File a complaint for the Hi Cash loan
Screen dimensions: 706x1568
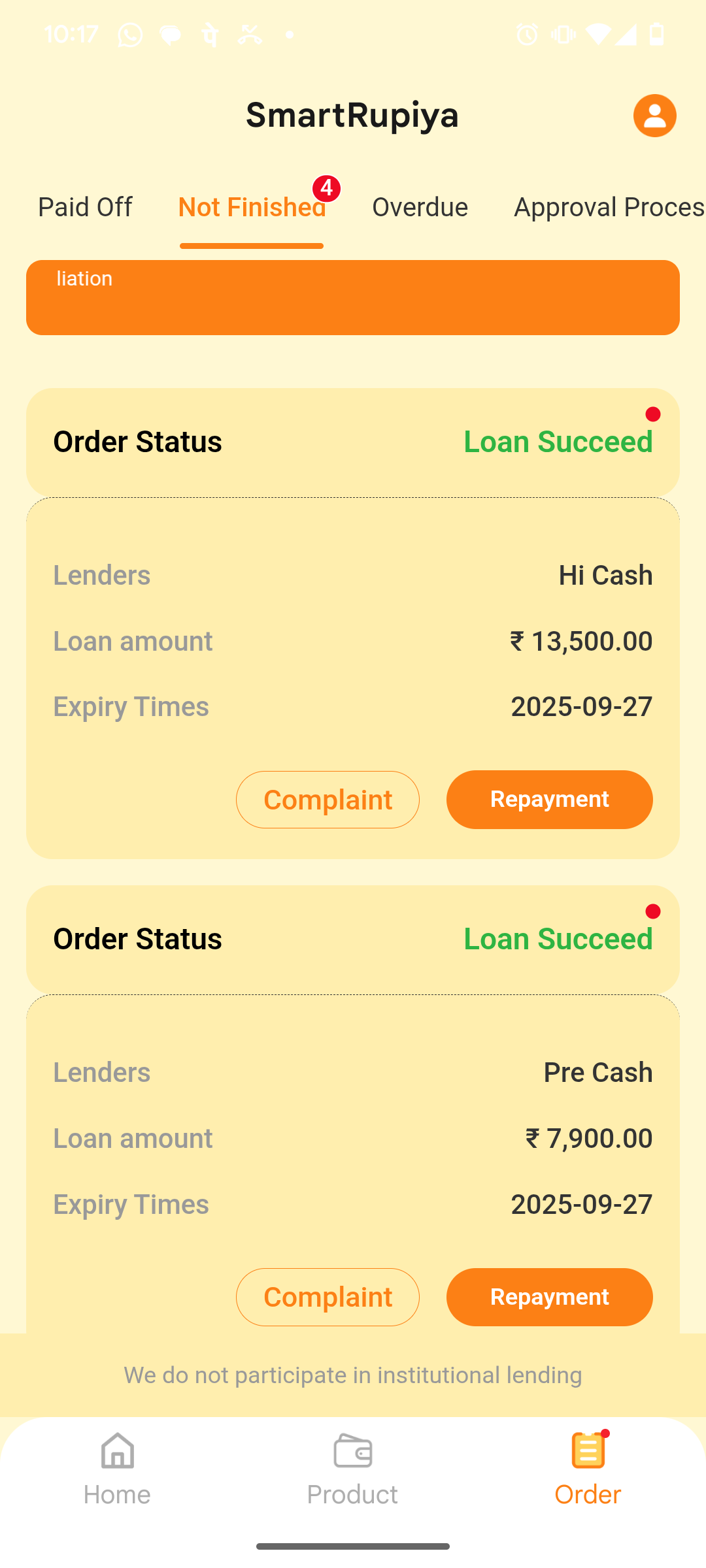click(x=328, y=800)
